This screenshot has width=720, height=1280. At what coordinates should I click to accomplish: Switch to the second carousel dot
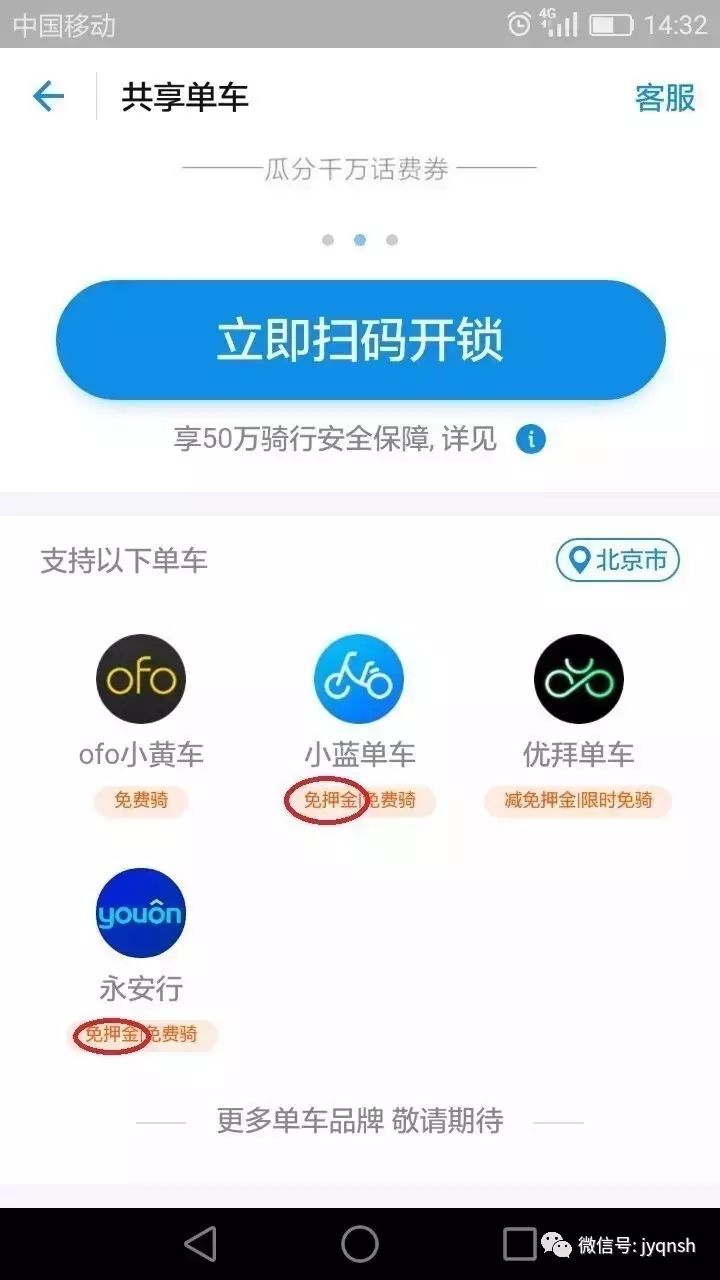coord(359,239)
